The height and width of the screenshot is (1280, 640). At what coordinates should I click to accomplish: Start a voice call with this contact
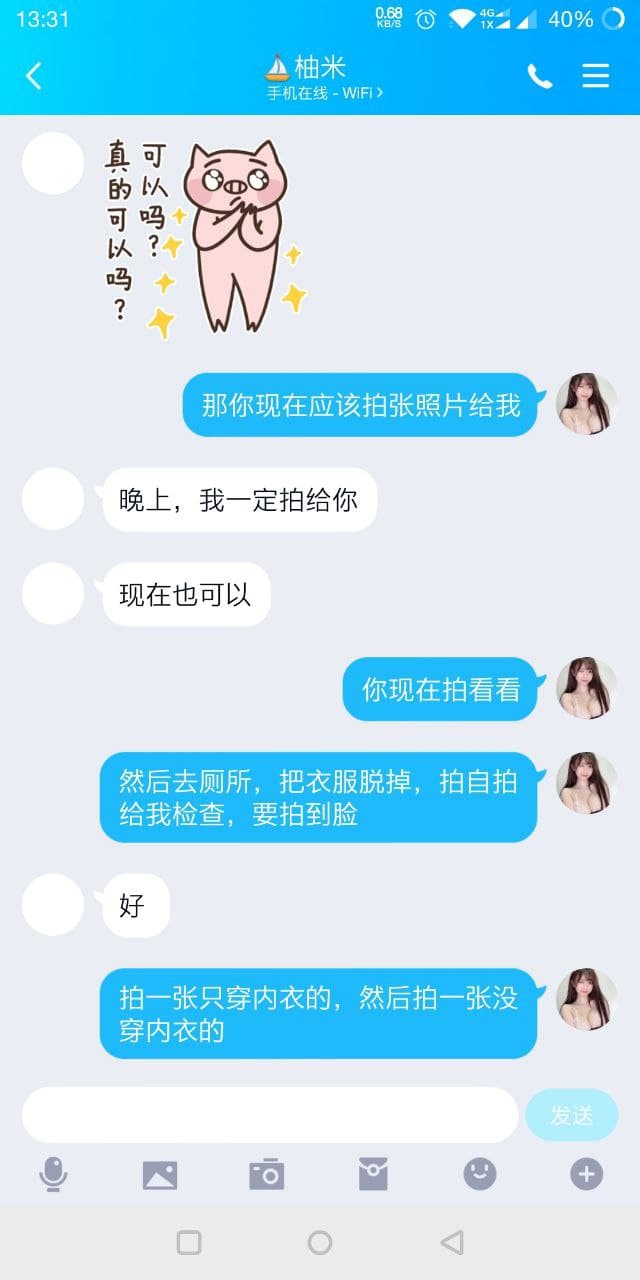pyautogui.click(x=540, y=76)
